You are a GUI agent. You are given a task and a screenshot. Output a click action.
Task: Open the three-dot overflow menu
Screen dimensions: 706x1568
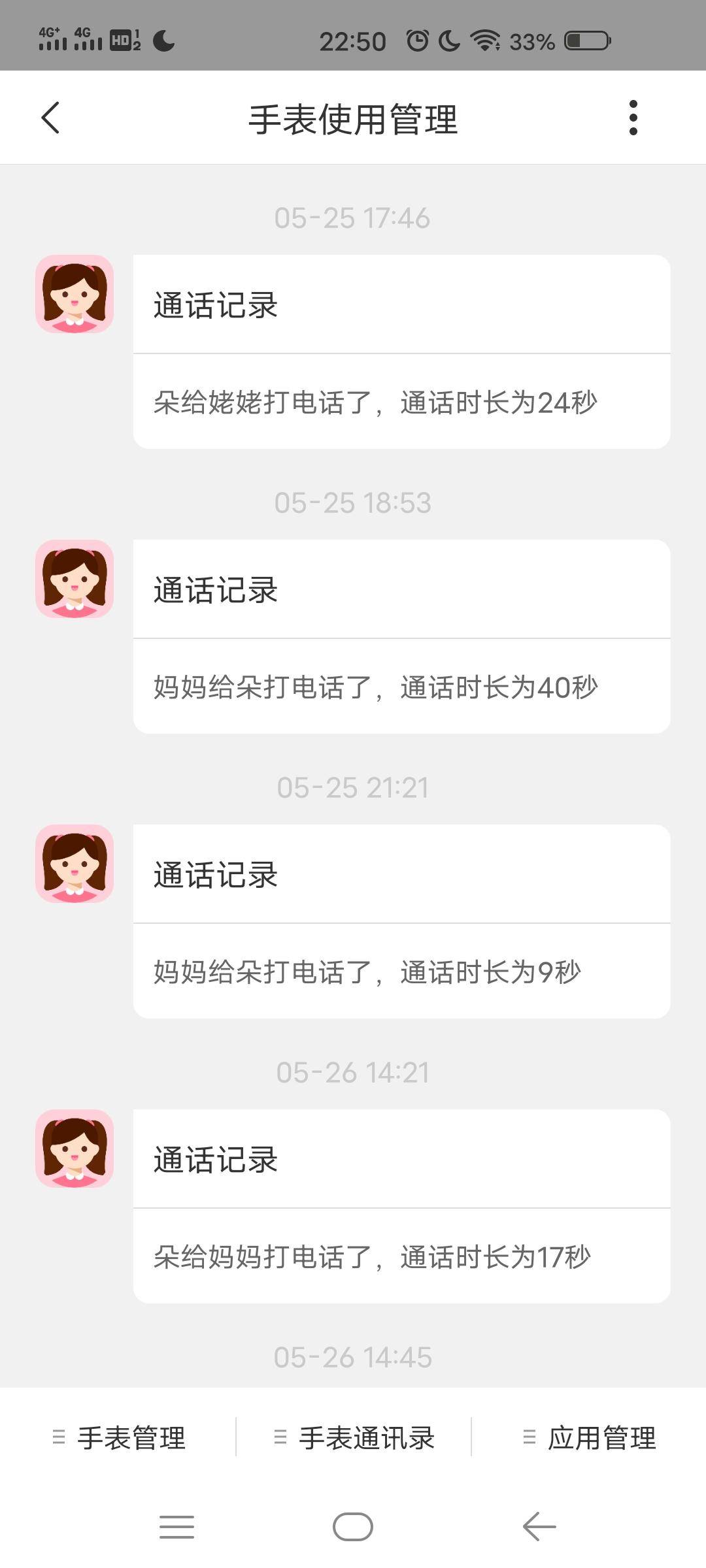[x=633, y=118]
